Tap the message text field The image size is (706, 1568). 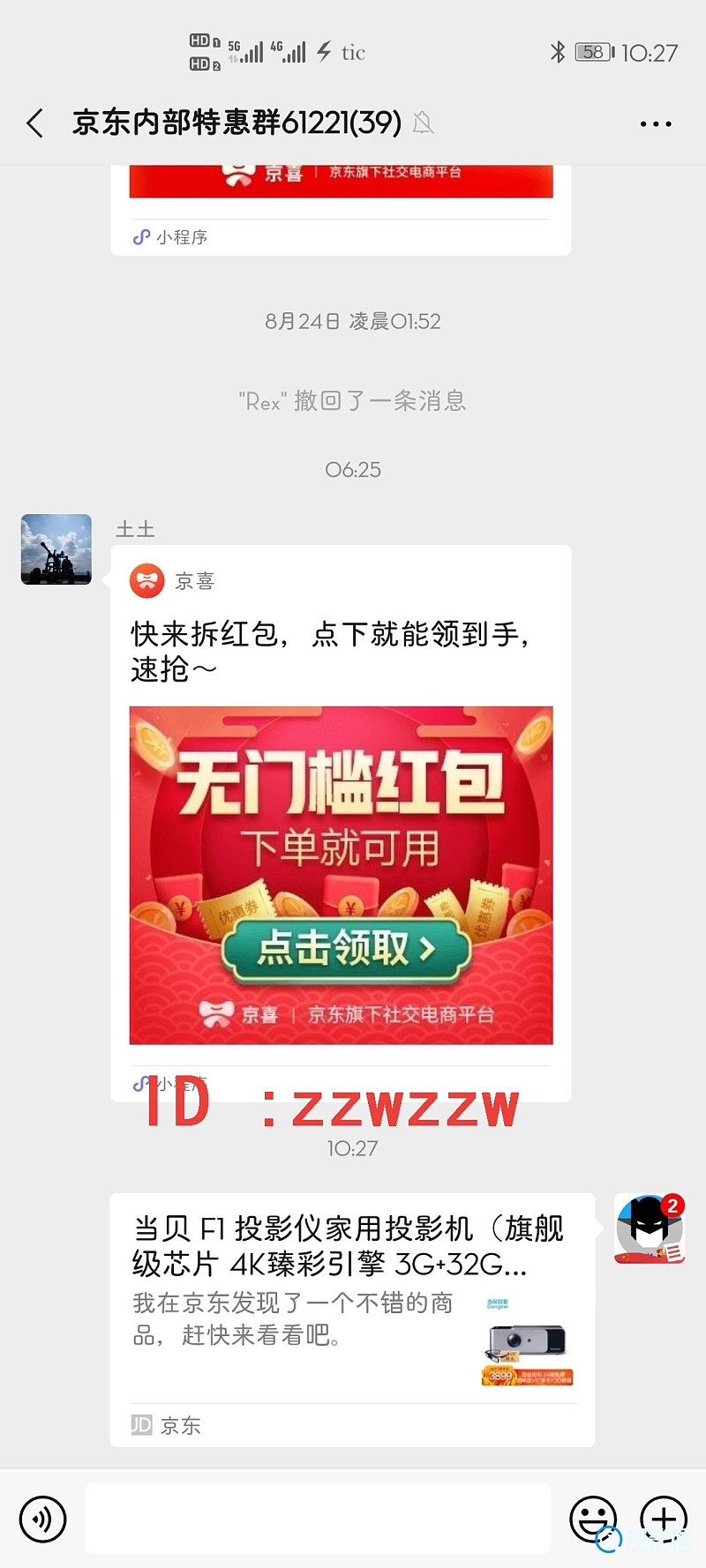318,1518
